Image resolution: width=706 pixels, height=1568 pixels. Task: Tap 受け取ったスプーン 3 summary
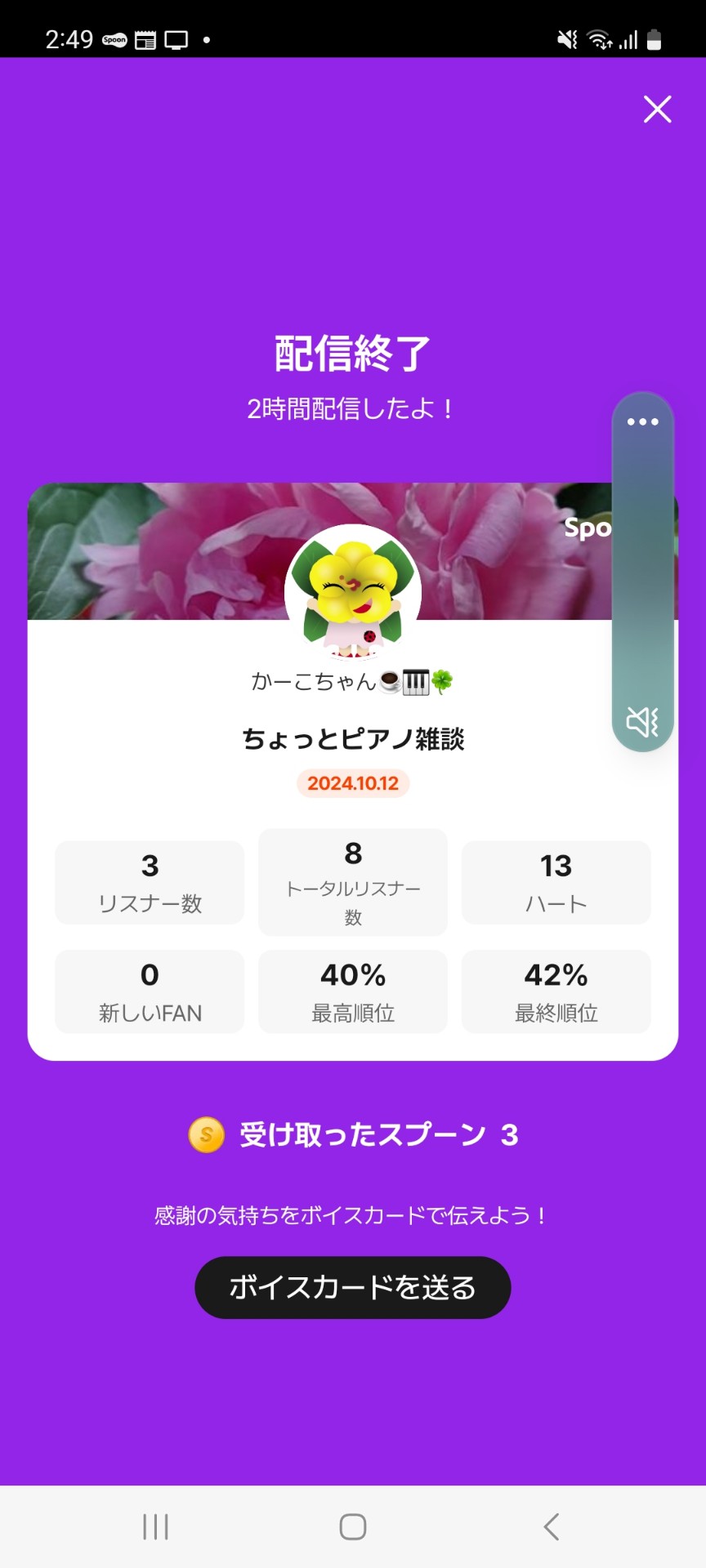click(353, 1134)
